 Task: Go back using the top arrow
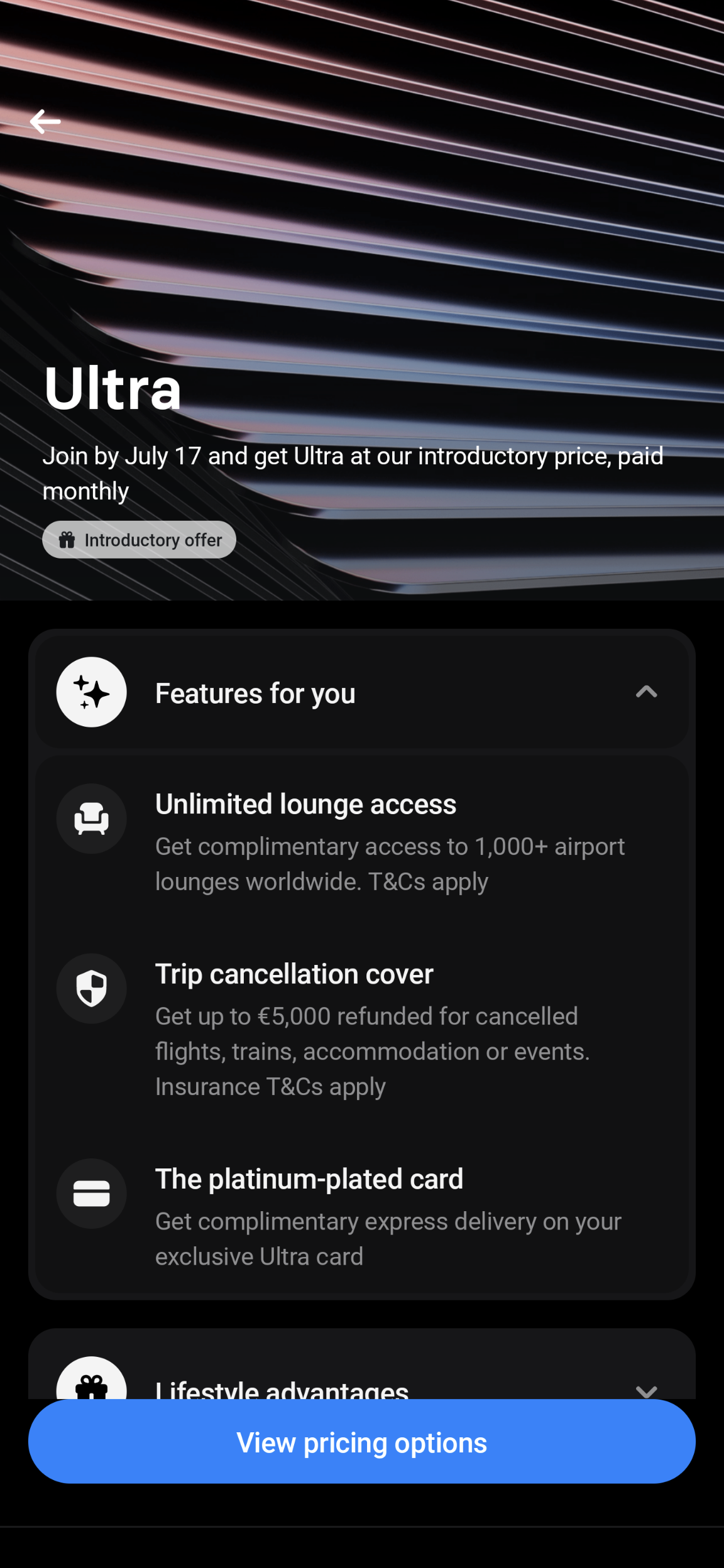[x=45, y=122]
